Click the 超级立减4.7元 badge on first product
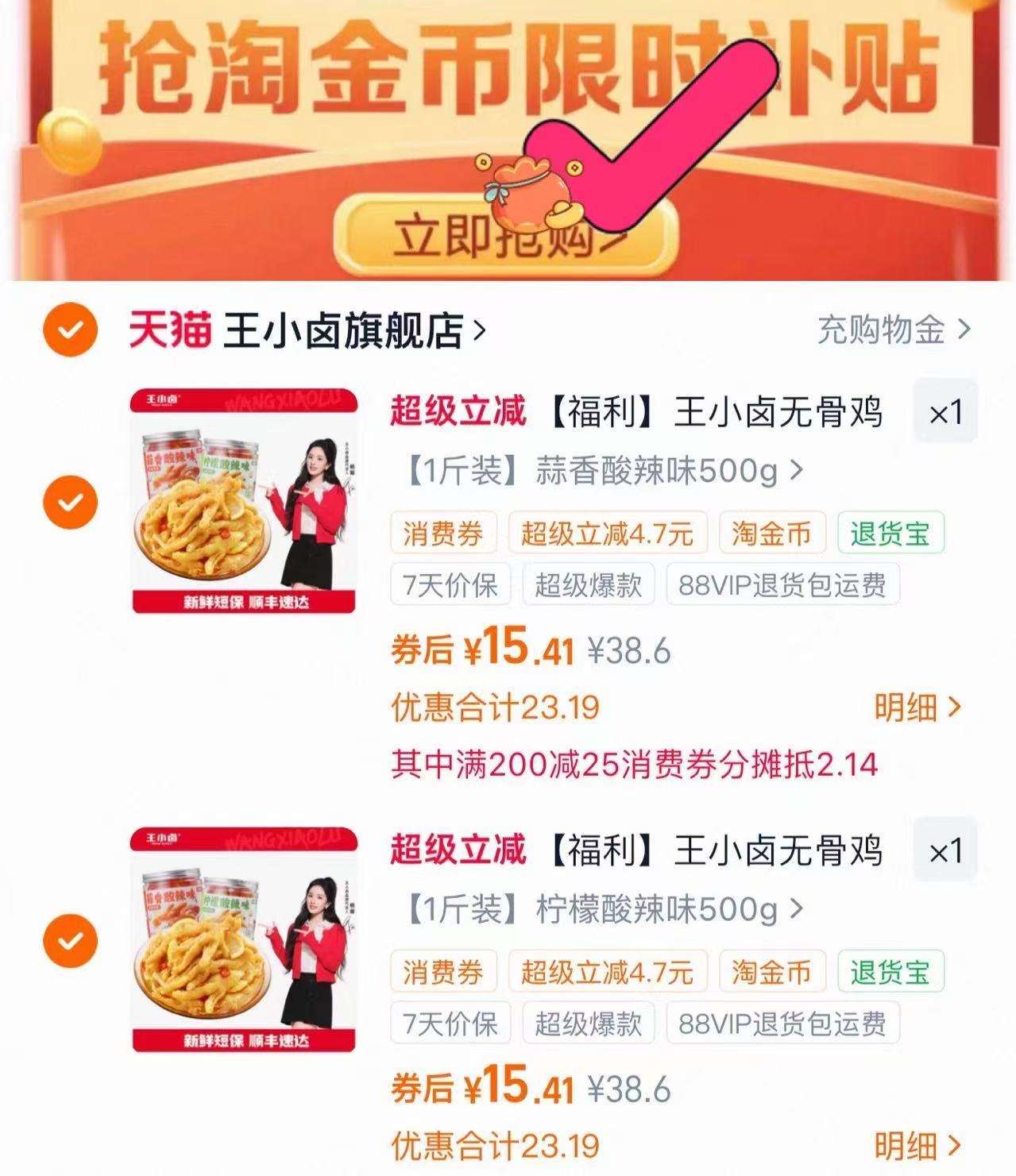This screenshot has width=1016, height=1176. [x=608, y=534]
